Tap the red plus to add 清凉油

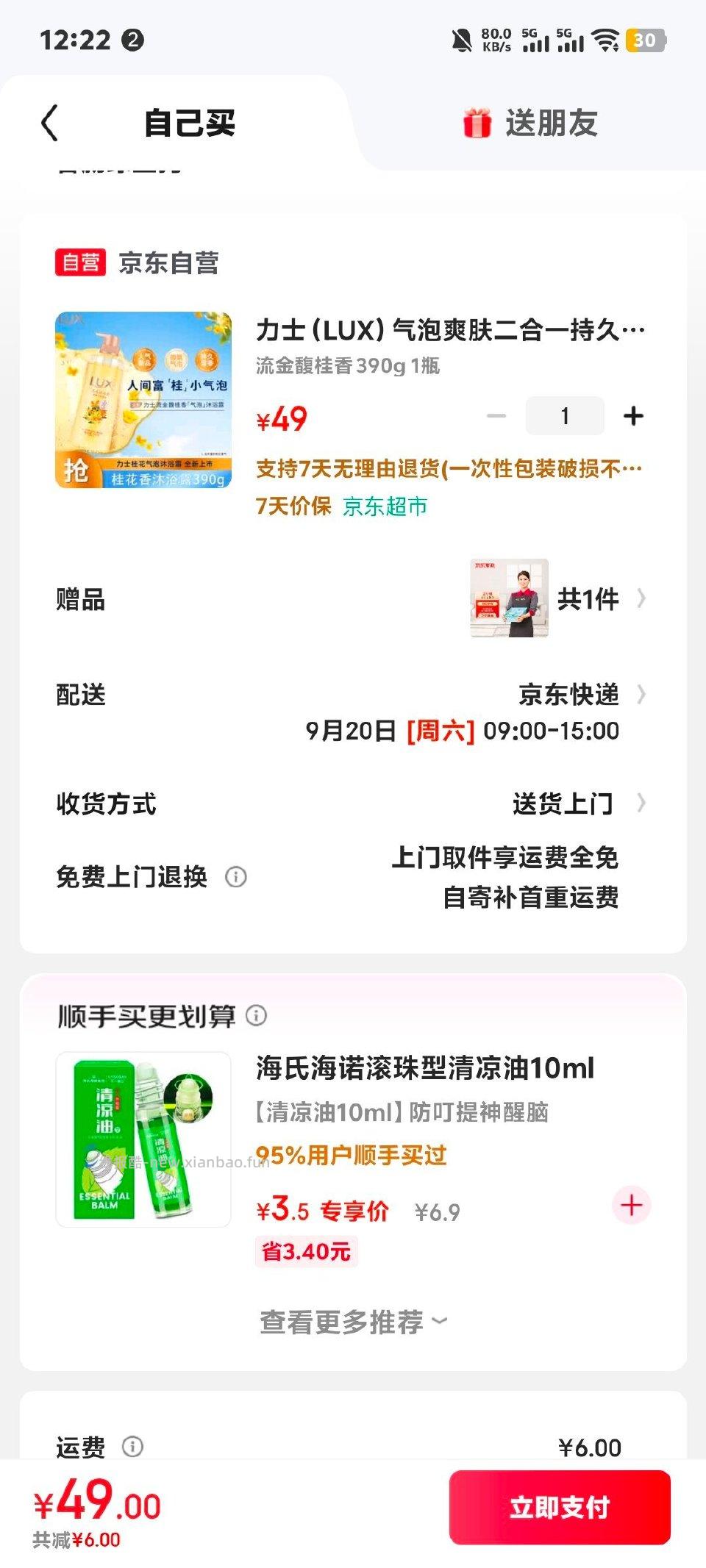630,1204
